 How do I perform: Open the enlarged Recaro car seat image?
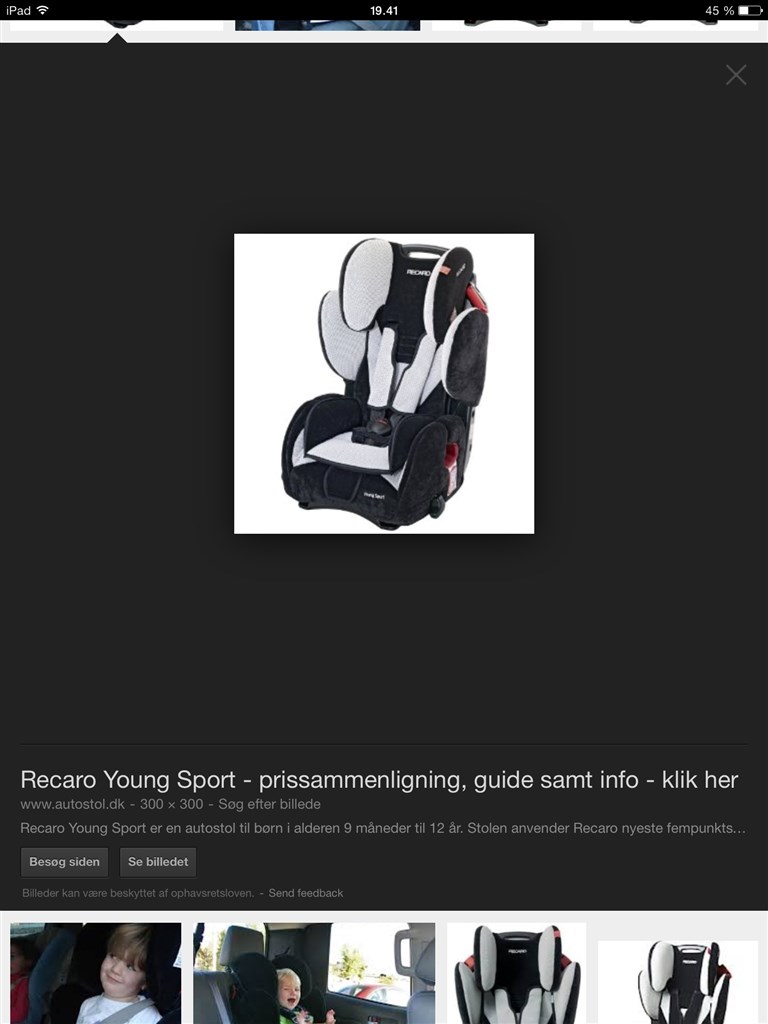click(384, 384)
